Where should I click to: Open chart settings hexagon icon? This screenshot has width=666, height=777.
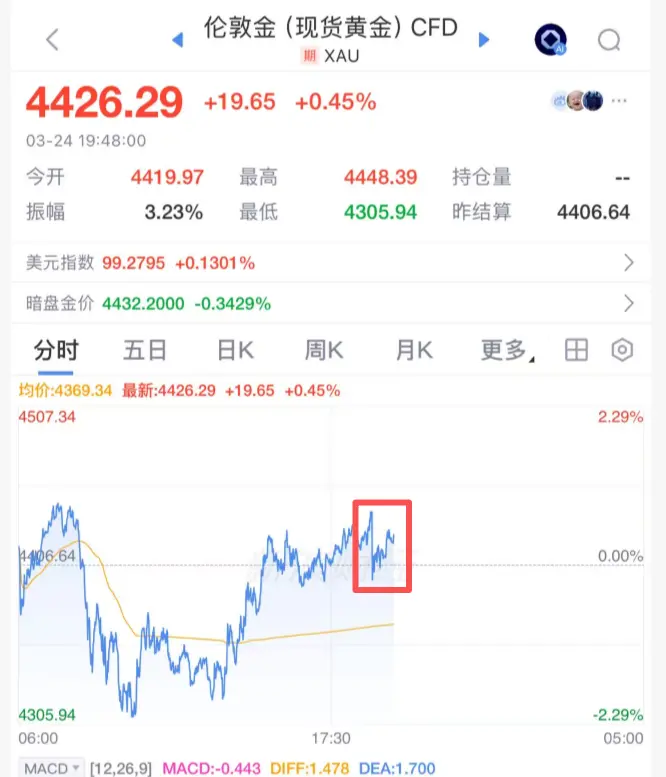point(623,350)
